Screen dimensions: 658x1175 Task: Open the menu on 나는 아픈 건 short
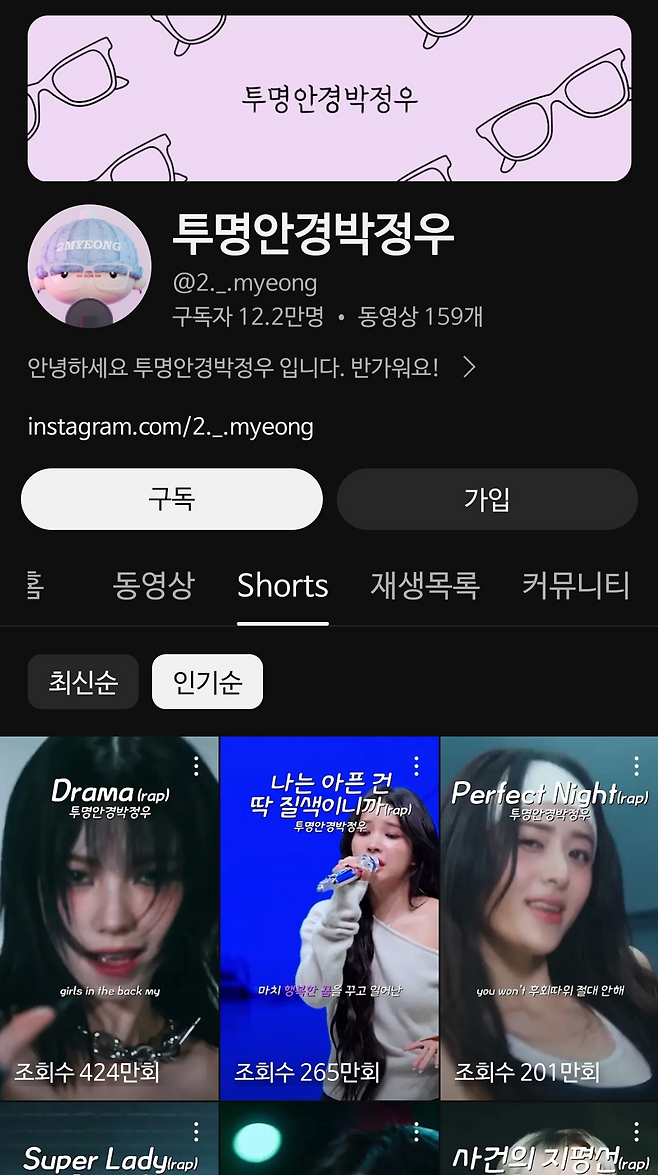[416, 766]
